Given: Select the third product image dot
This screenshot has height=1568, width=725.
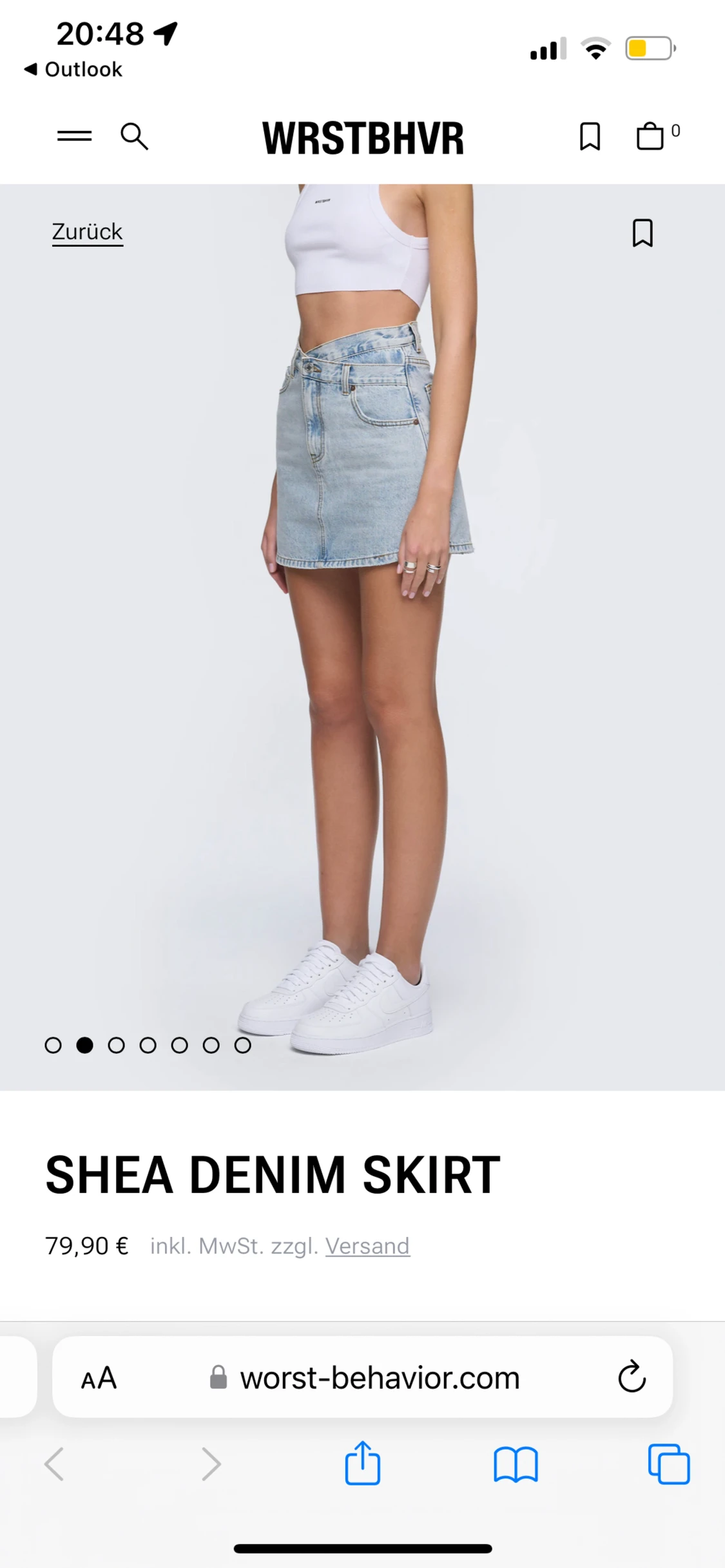Looking at the screenshot, I should [116, 1045].
